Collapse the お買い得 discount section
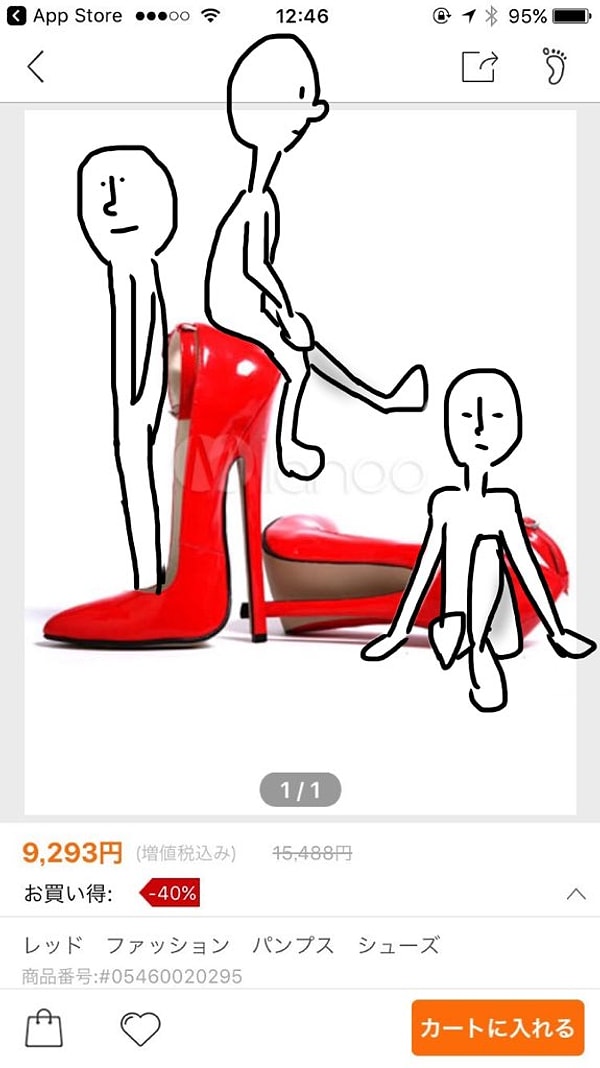 (x=576, y=894)
